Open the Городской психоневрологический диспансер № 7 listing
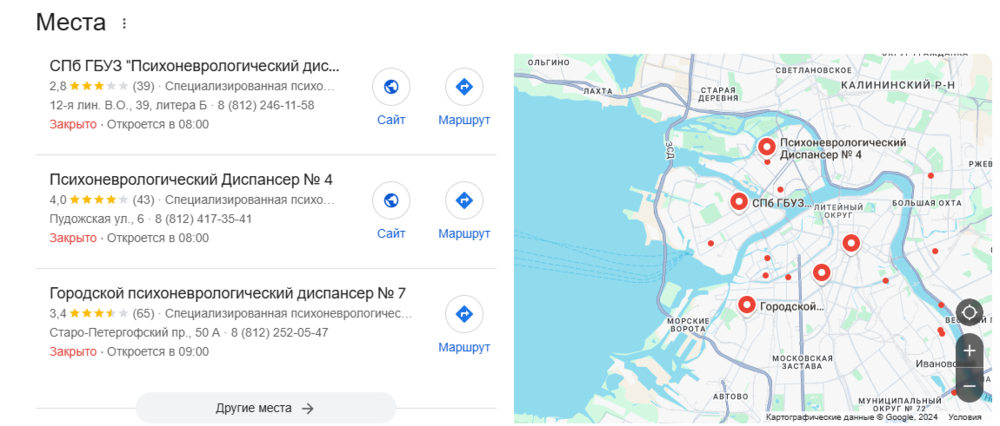 (227, 294)
